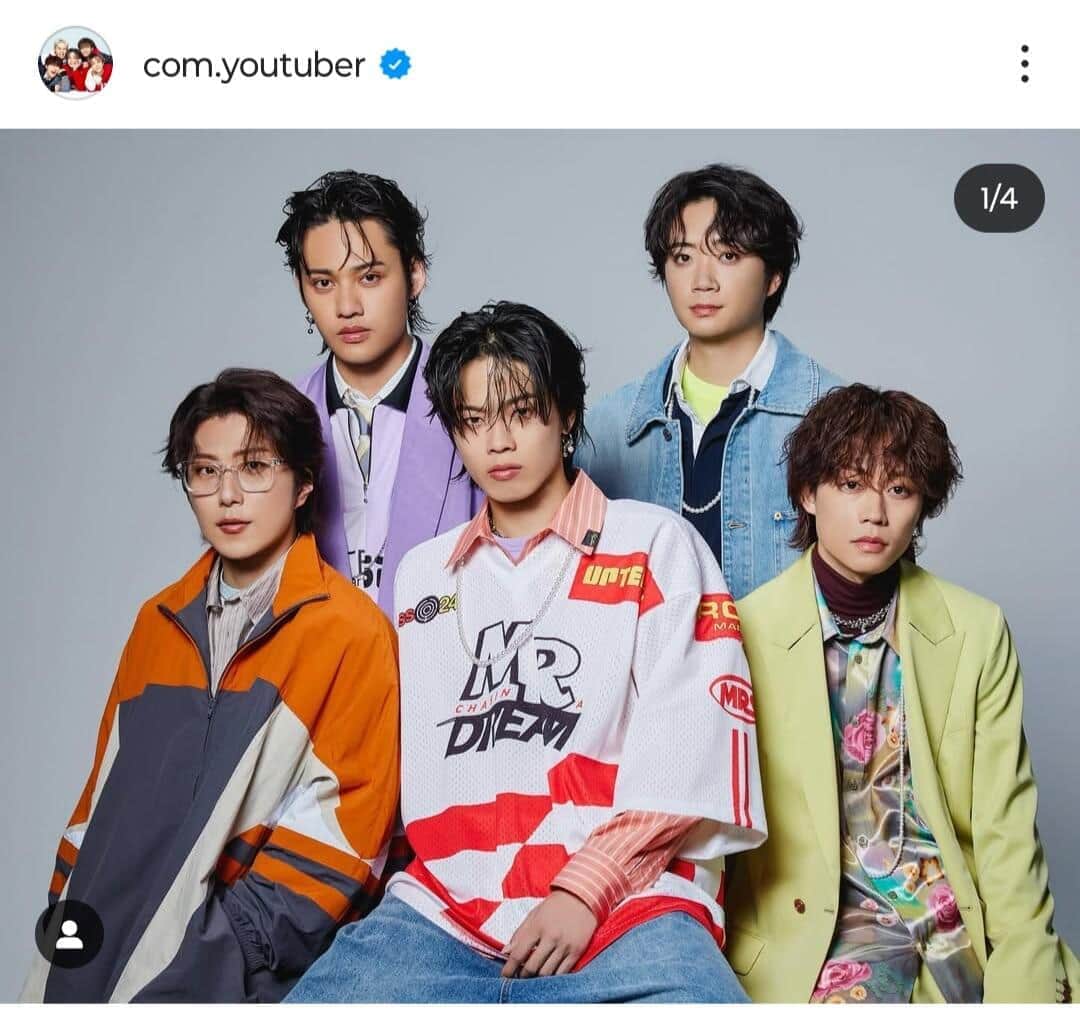The height and width of the screenshot is (1024, 1080).
Task: Open the post's three-dot options menu
Action: click(x=1024, y=64)
